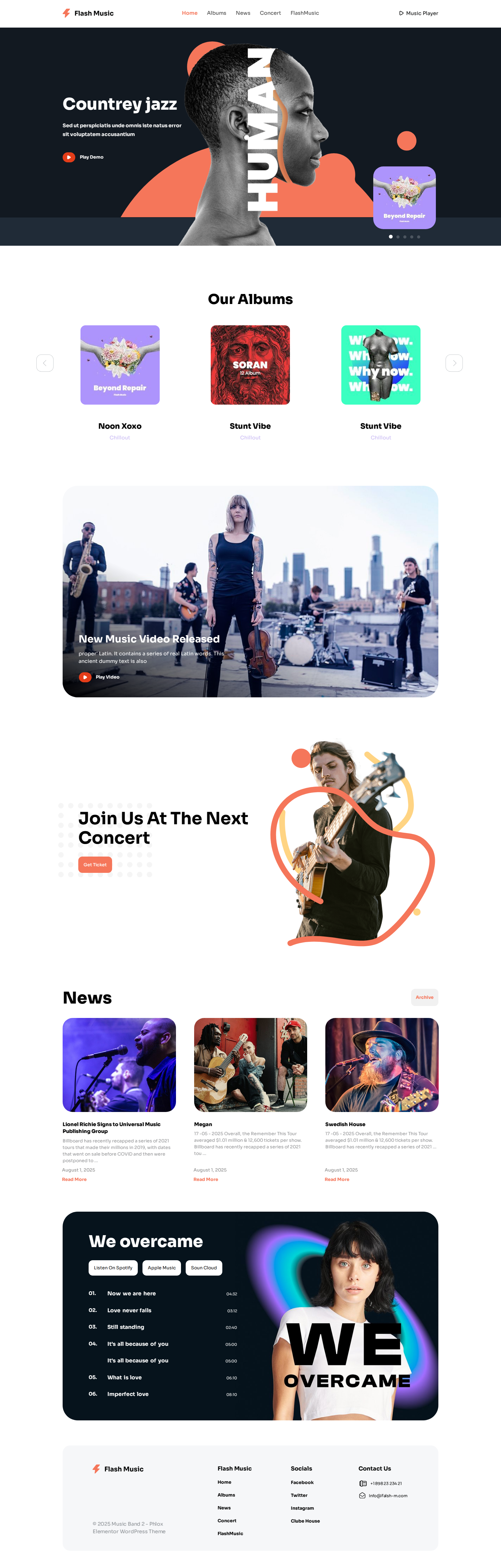Open the SORAN album cover
The height and width of the screenshot is (1568, 501).
250,364
